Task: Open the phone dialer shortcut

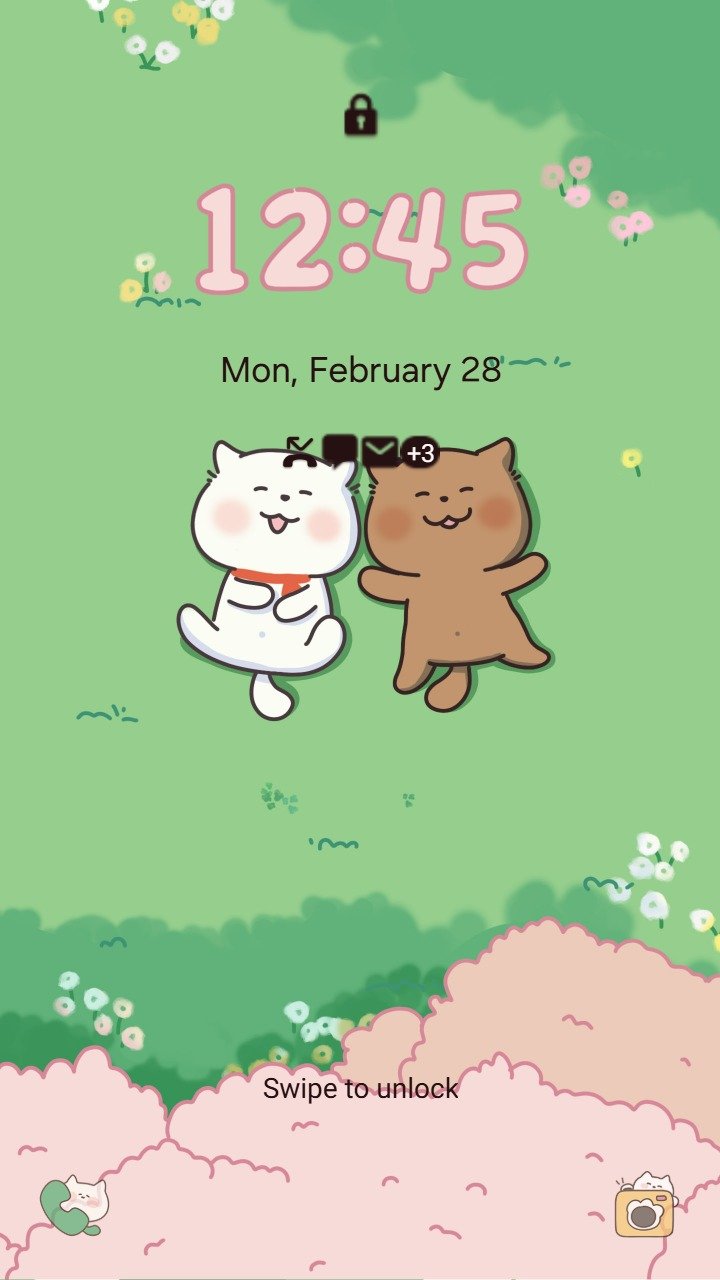Action: [74, 1205]
